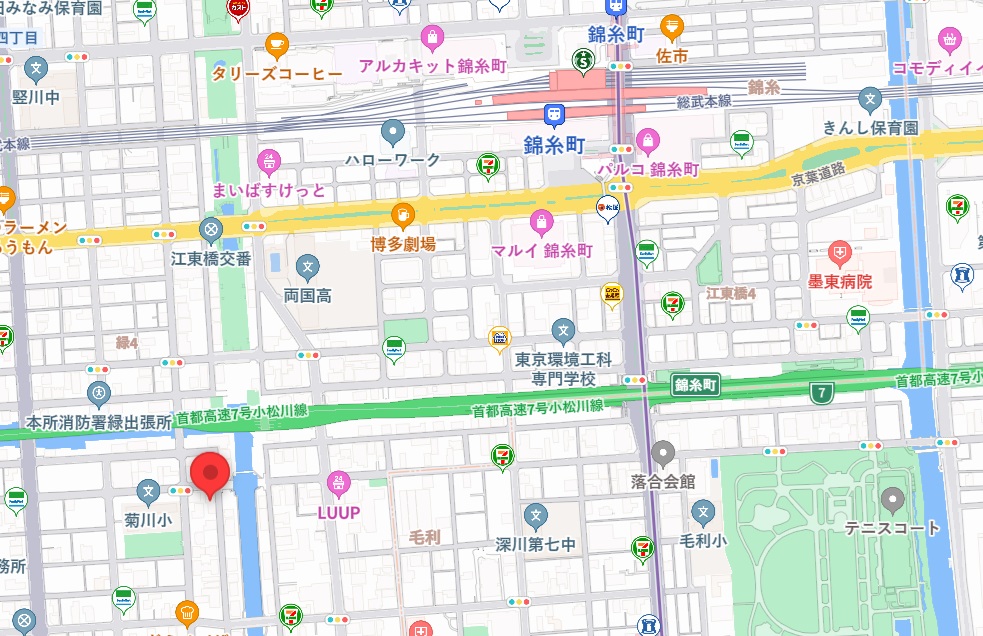The height and width of the screenshot is (636, 983).
Task: Open 佐市 restaurant marker
Action: click(x=672, y=29)
